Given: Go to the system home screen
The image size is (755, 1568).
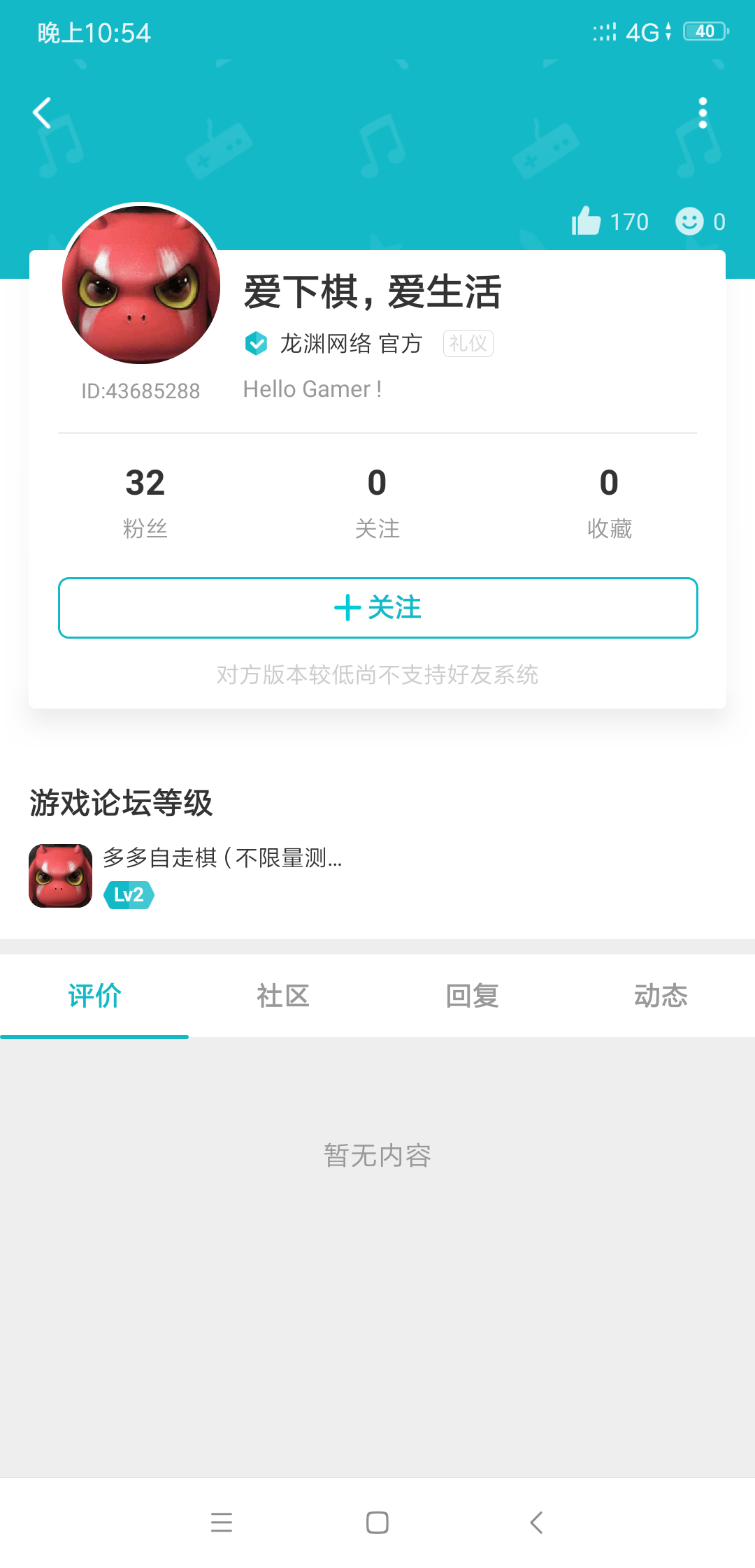Looking at the screenshot, I should [x=377, y=1522].
